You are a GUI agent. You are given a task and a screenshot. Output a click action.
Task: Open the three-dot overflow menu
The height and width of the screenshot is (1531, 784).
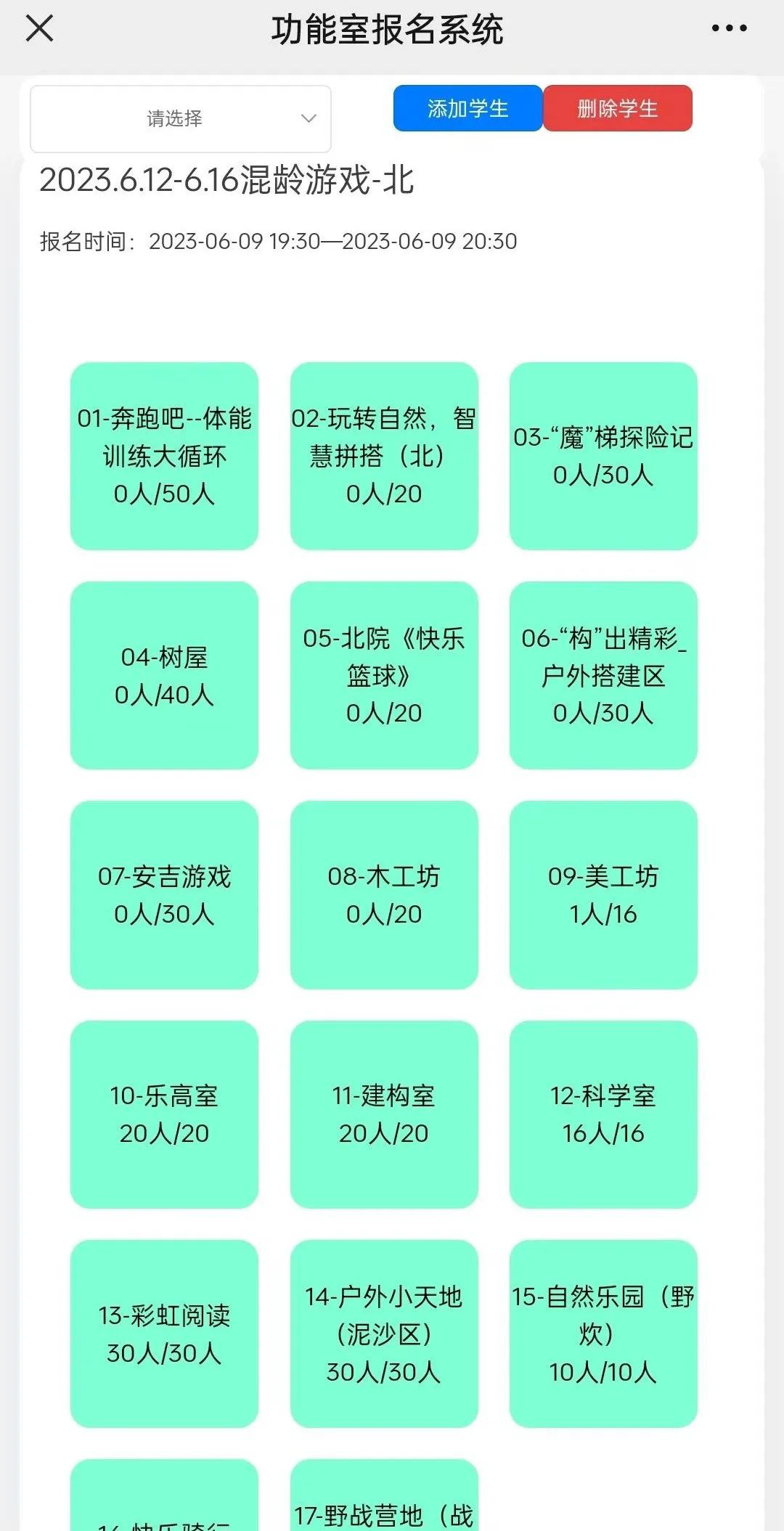tap(729, 29)
